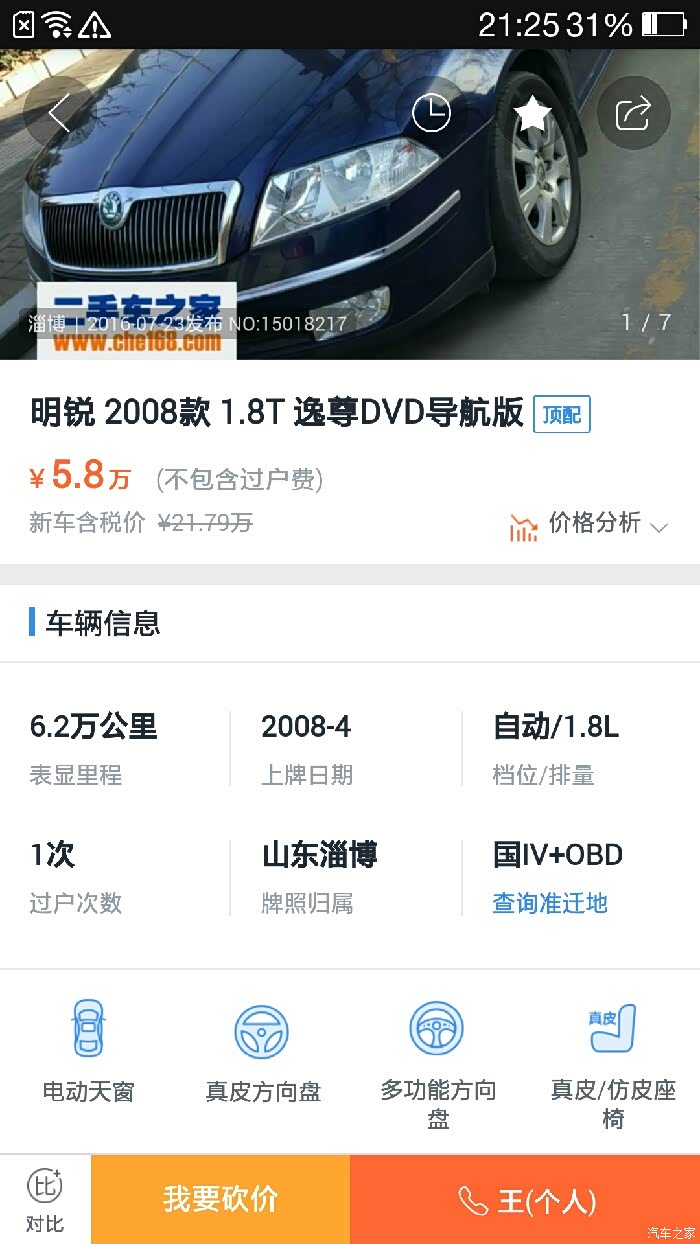
Task: Call seller 王(个人)
Action: (525, 1200)
